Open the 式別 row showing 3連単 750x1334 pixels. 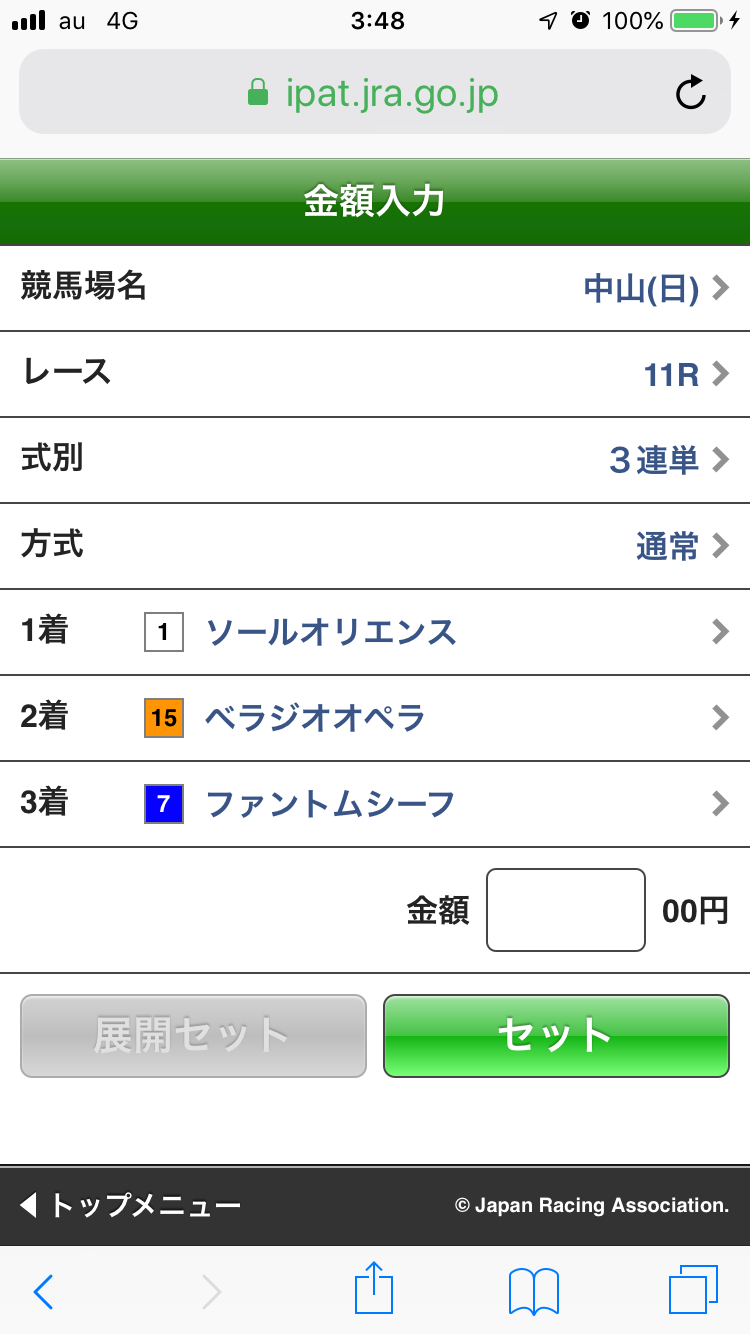pyautogui.click(x=375, y=461)
